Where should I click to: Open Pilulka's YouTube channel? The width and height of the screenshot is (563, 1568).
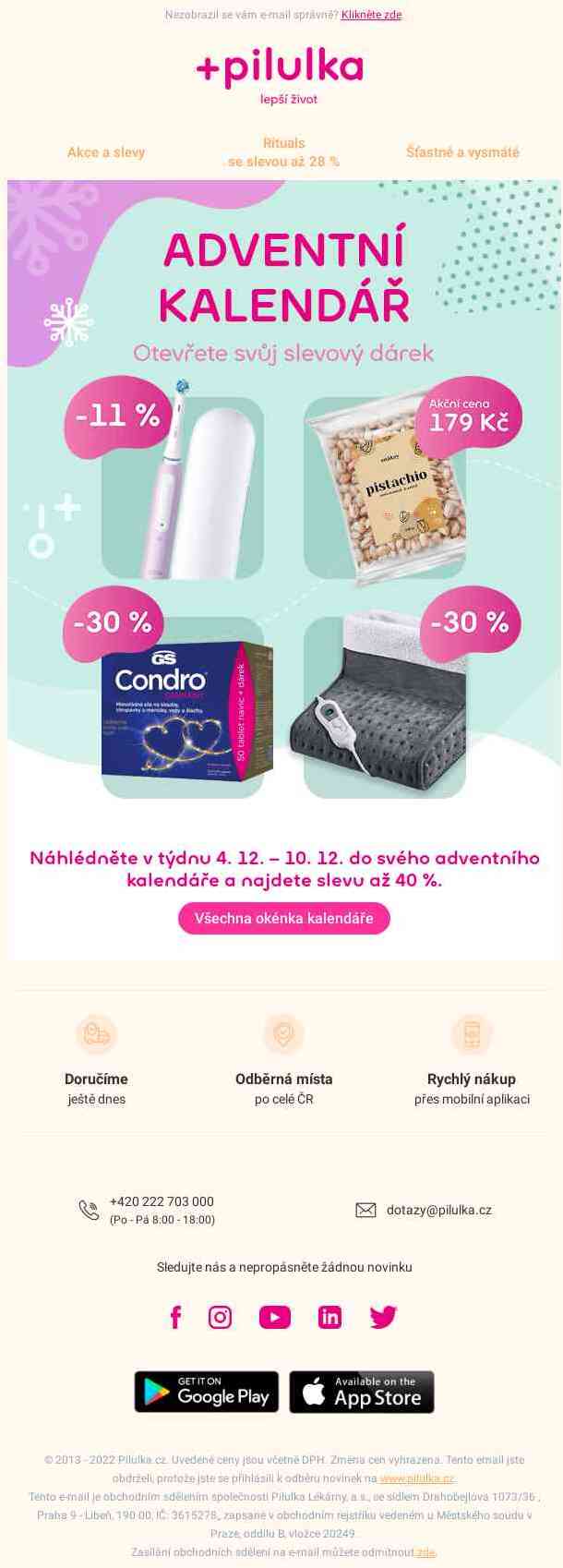pyautogui.click(x=274, y=1317)
